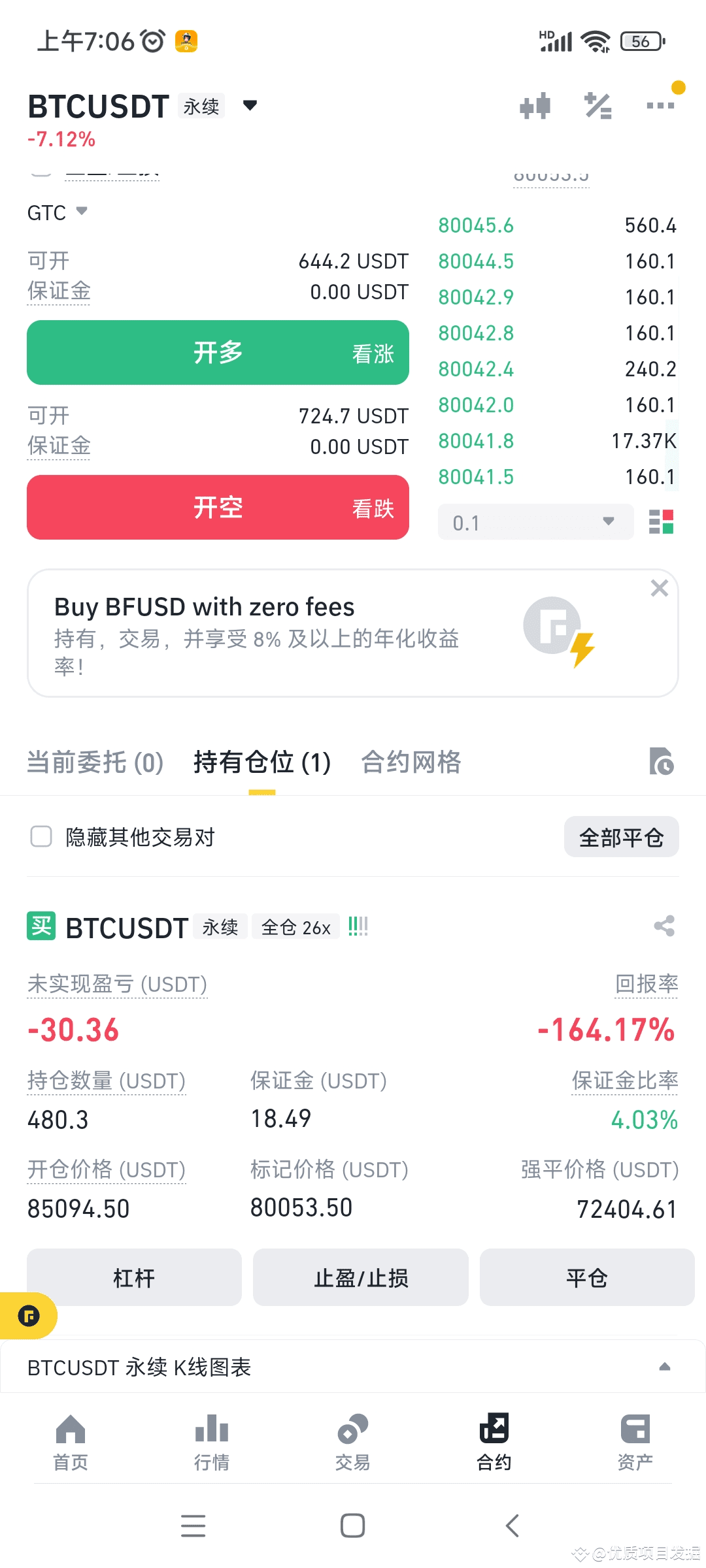
Task: Switch the order book layout view
Action: click(x=661, y=522)
